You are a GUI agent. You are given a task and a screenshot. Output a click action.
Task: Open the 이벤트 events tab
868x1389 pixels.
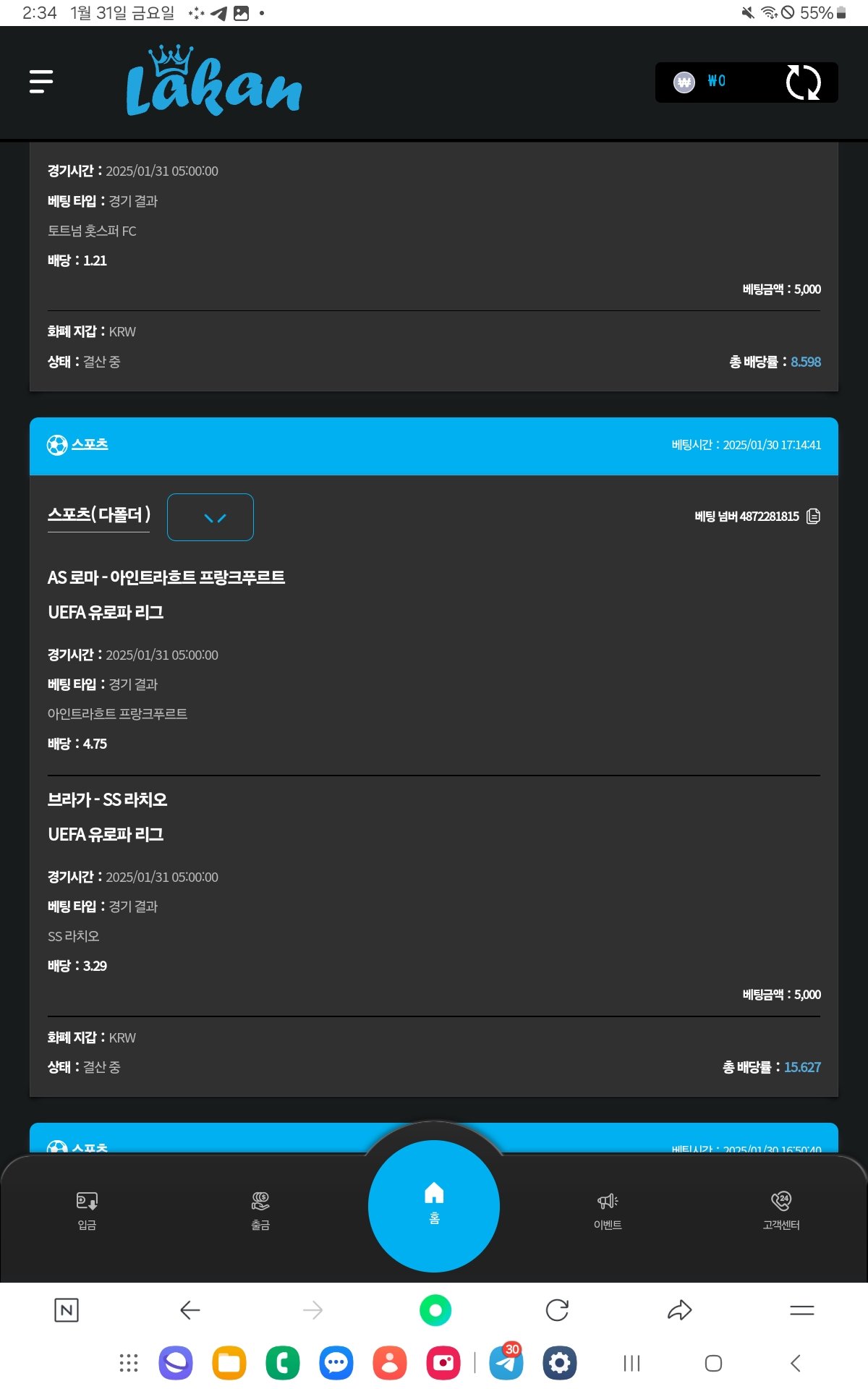pyautogui.click(x=608, y=1210)
